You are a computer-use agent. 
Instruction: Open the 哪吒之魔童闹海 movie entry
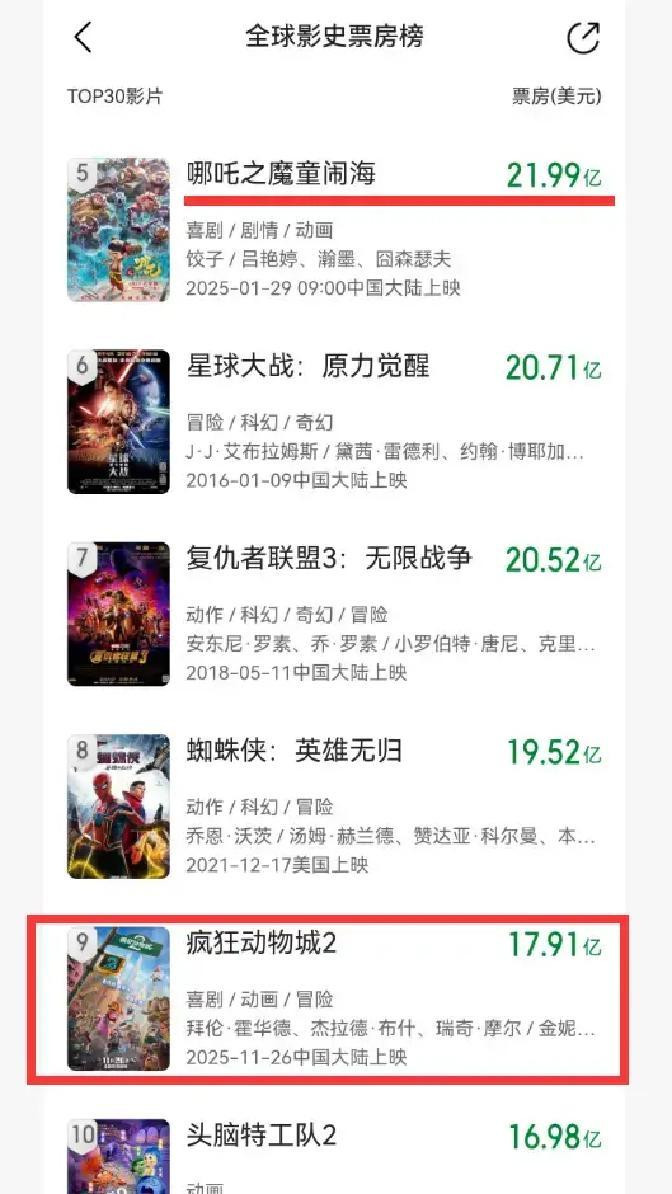tap(281, 174)
